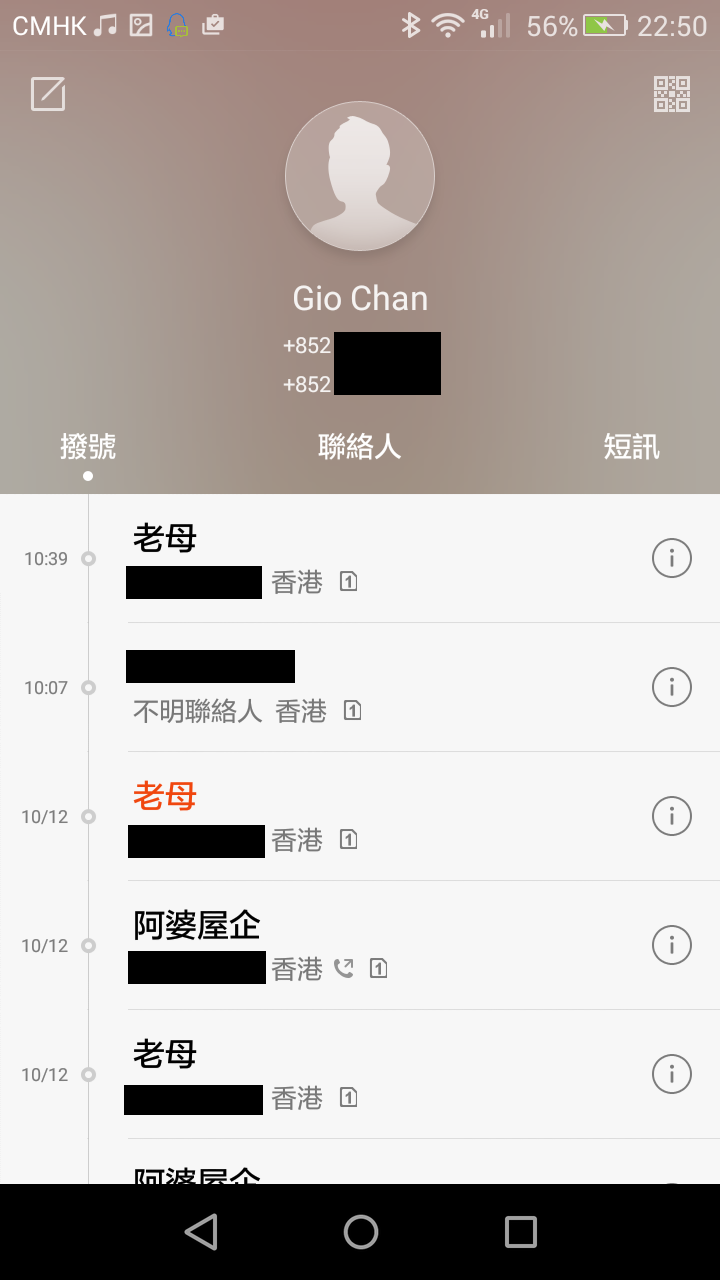This screenshot has width=720, height=1280.
Task: View details for the 阿婆屋企 call
Action: 672,945
